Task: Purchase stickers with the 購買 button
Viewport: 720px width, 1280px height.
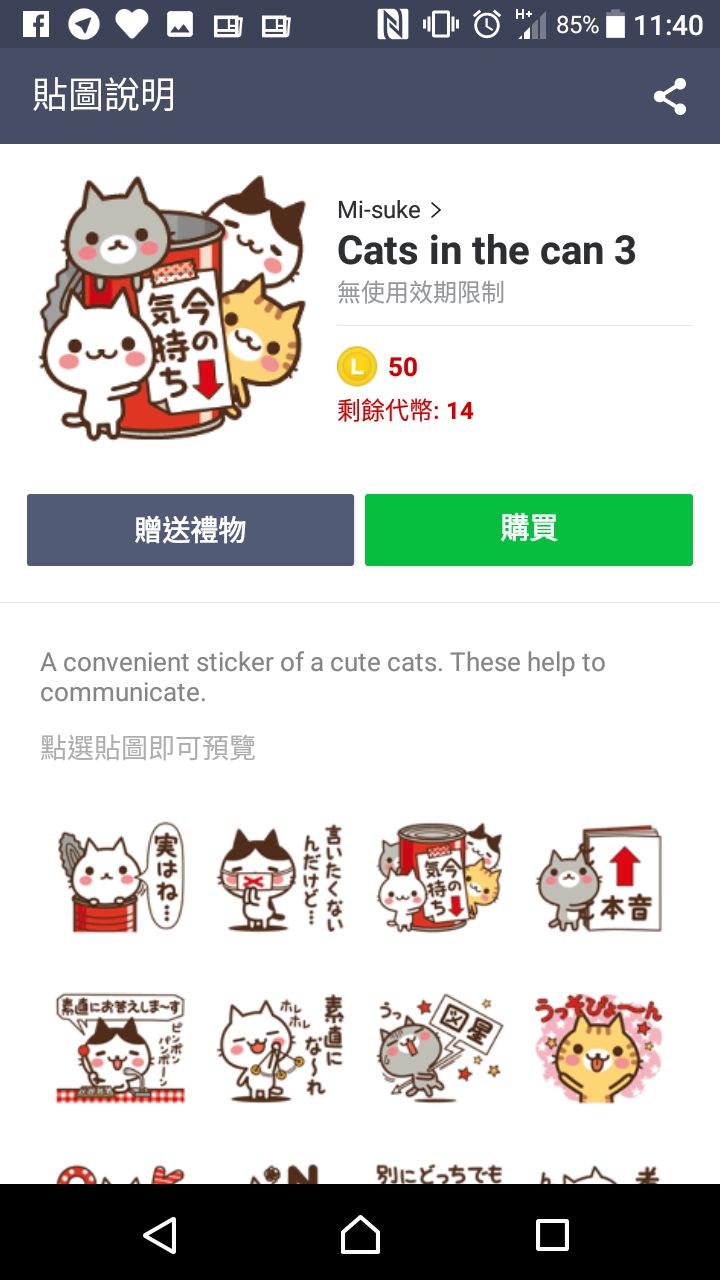Action: click(x=528, y=530)
